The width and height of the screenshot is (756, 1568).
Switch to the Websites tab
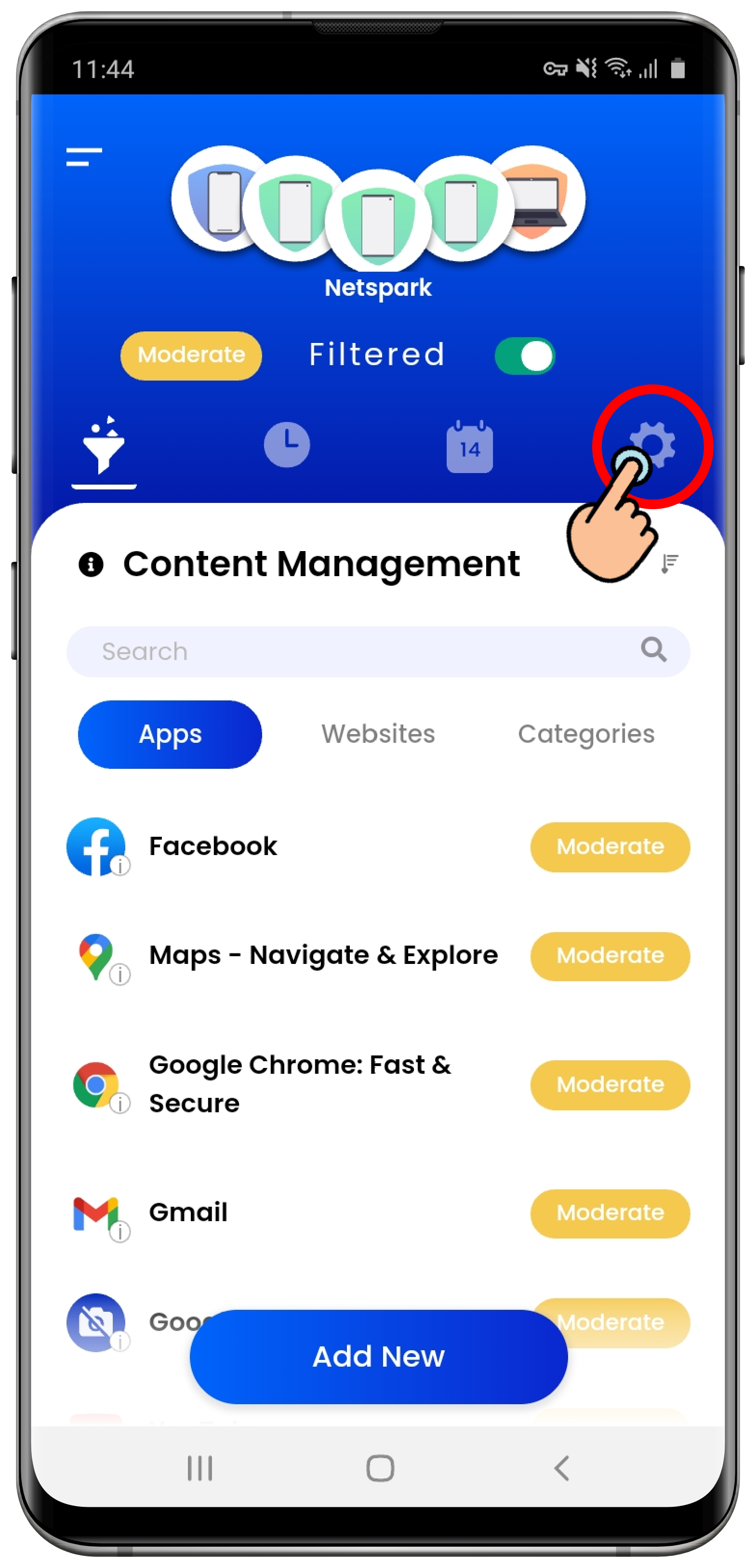coord(378,734)
